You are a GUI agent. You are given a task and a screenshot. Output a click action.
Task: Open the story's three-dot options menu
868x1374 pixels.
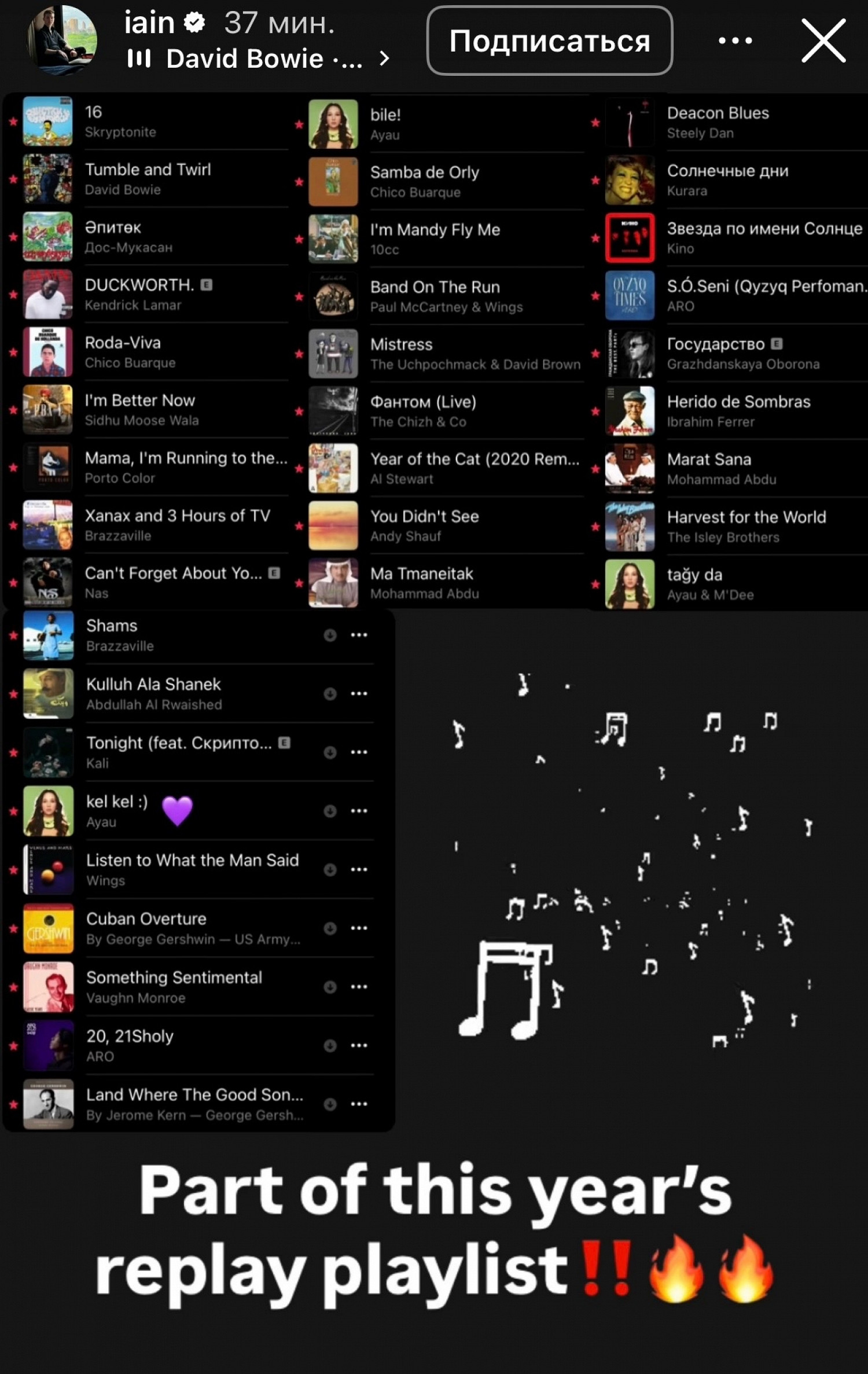pos(735,41)
